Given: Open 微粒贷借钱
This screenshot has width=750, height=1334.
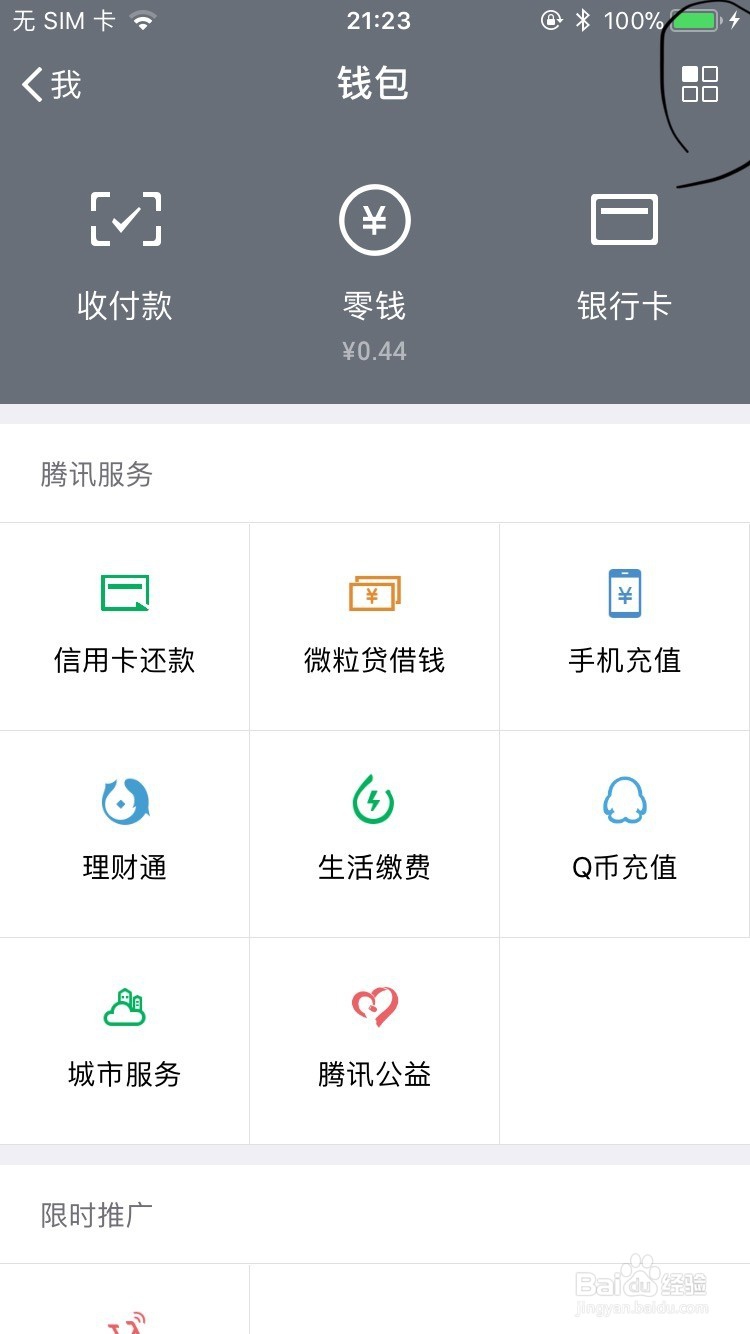Looking at the screenshot, I should click(x=374, y=625).
